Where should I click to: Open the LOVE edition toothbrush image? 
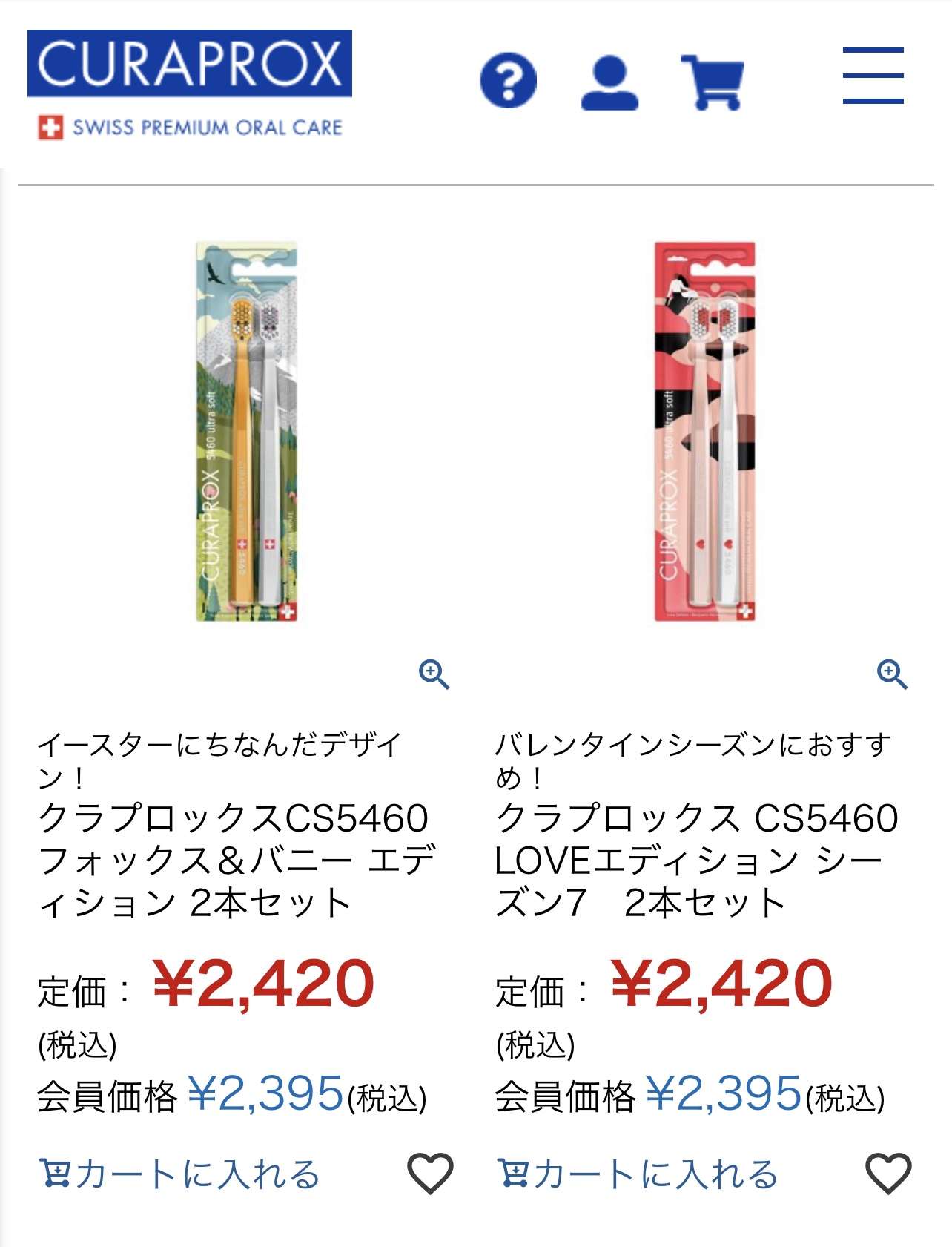click(704, 431)
